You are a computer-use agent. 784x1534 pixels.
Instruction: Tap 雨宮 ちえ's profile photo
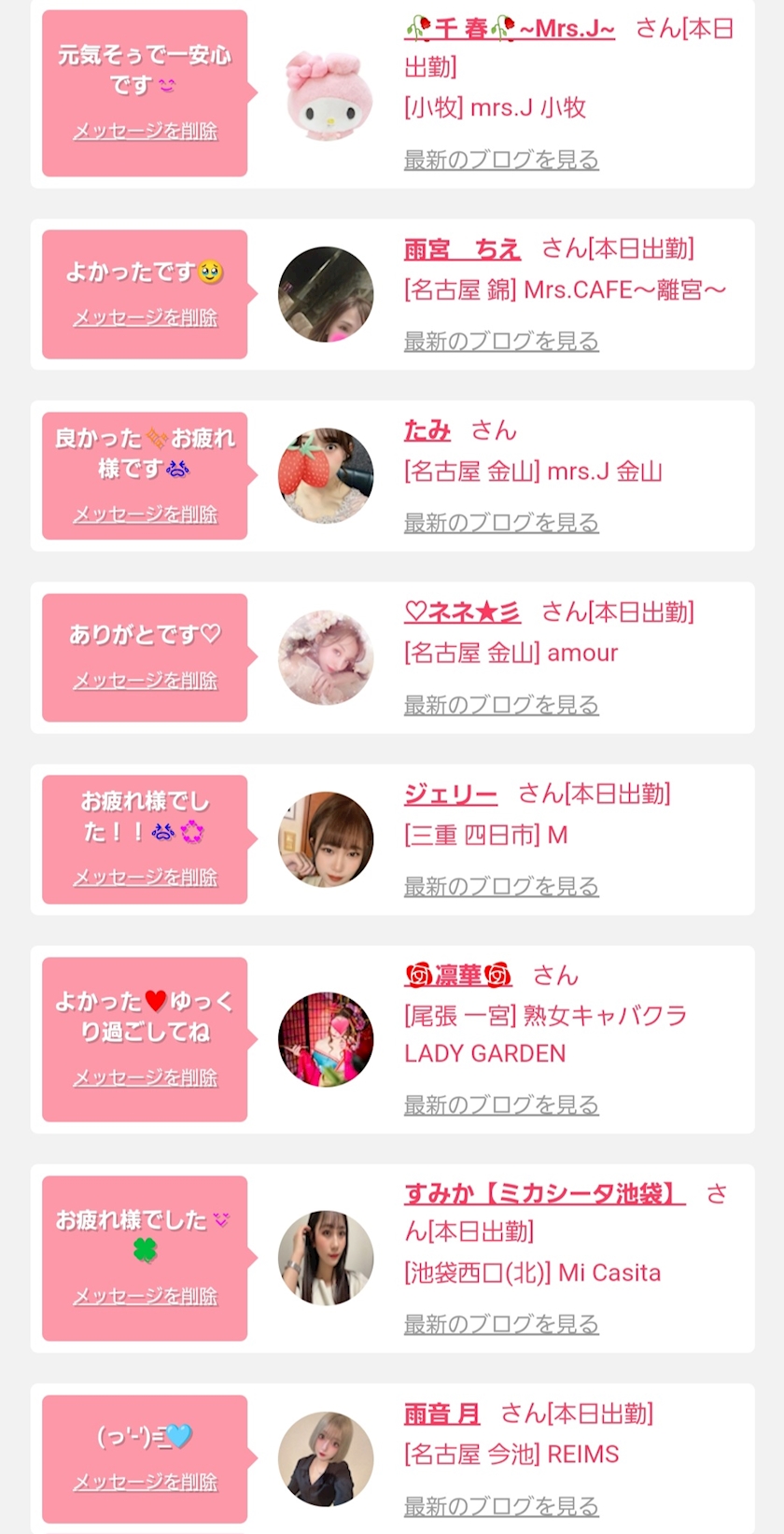[326, 294]
